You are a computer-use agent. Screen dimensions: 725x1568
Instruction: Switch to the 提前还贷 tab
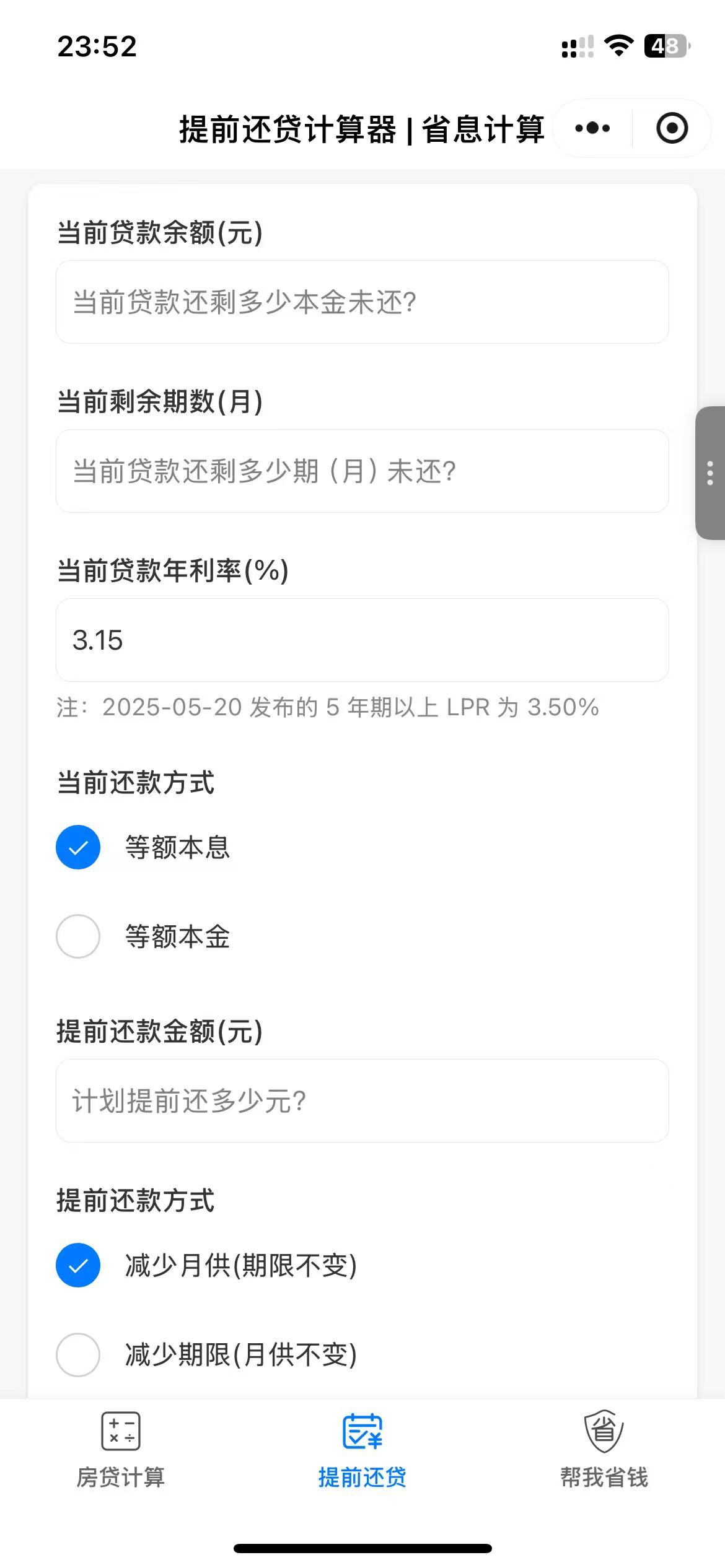click(362, 1450)
